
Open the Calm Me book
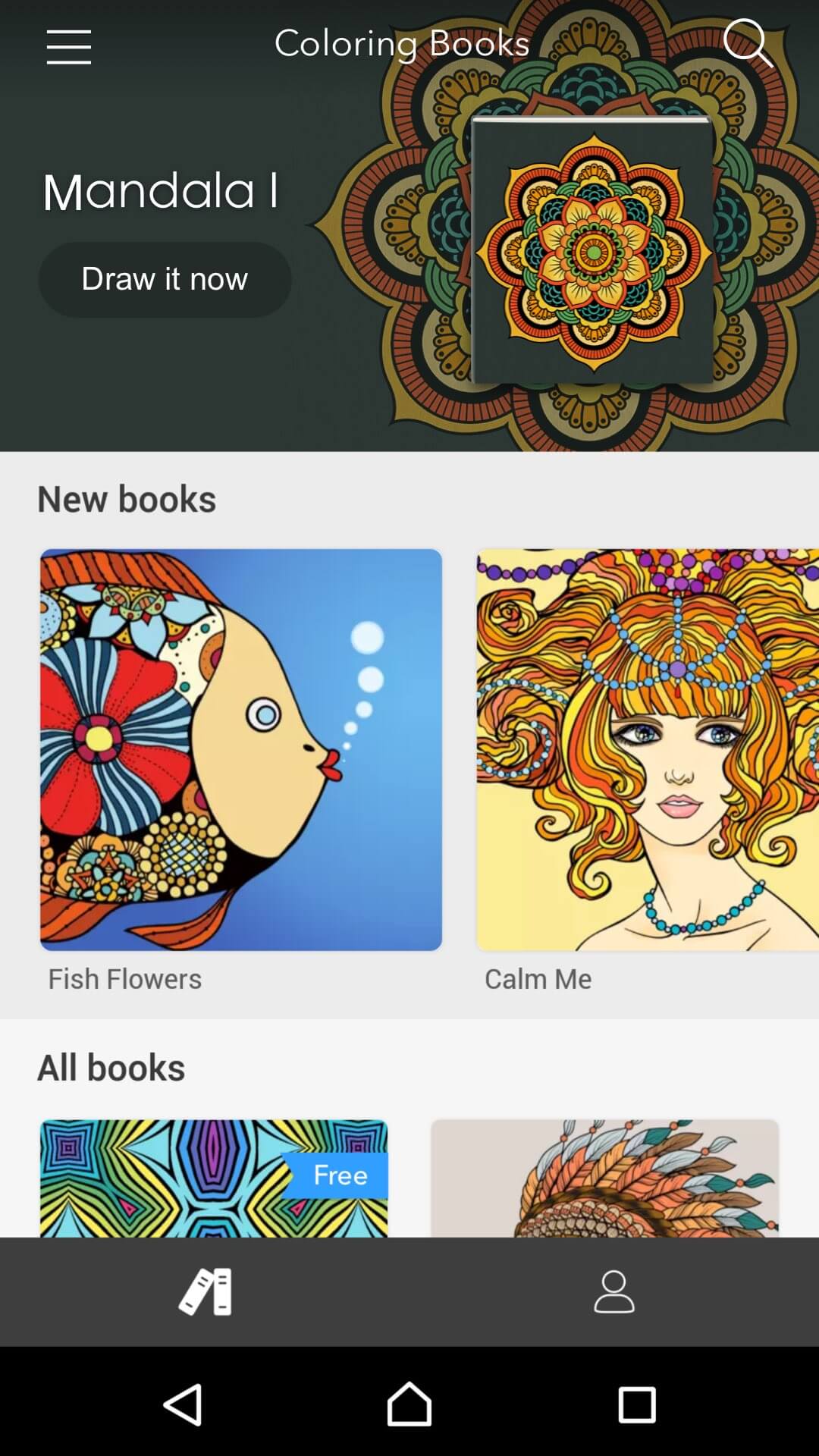coord(648,749)
